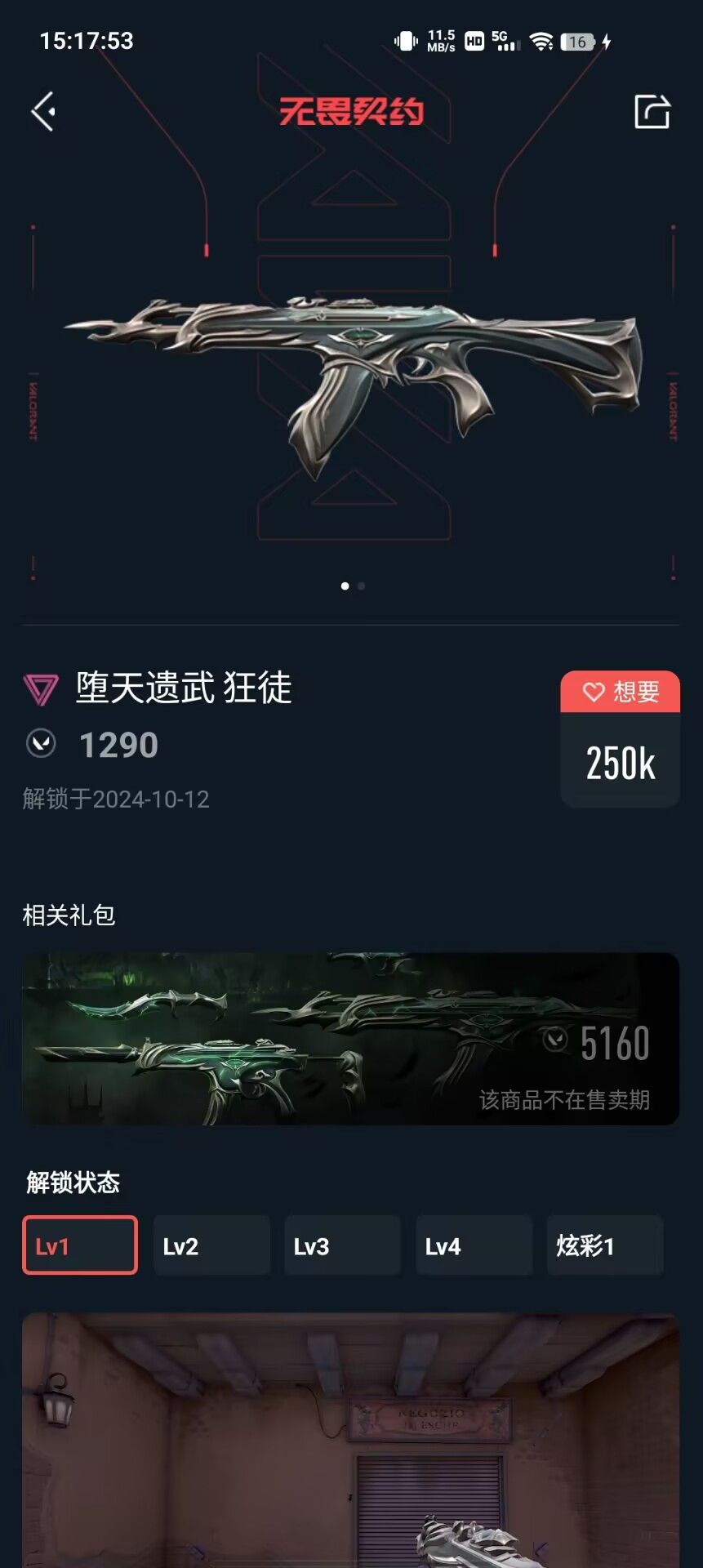This screenshot has width=703, height=1568.
Task: Select the 炫彩1 variant chip
Action: pos(604,1245)
